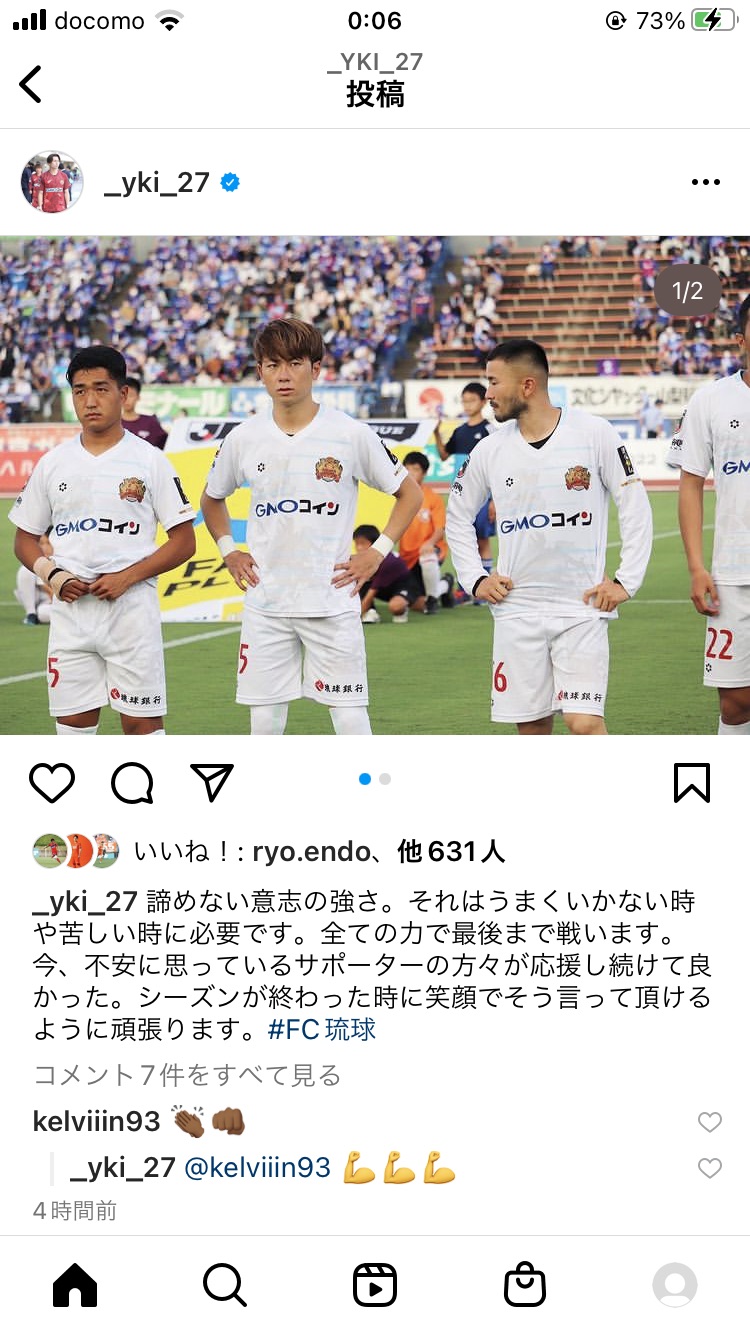The height and width of the screenshot is (1334, 750).
Task: Switch to the Home tab
Action: [x=75, y=1285]
